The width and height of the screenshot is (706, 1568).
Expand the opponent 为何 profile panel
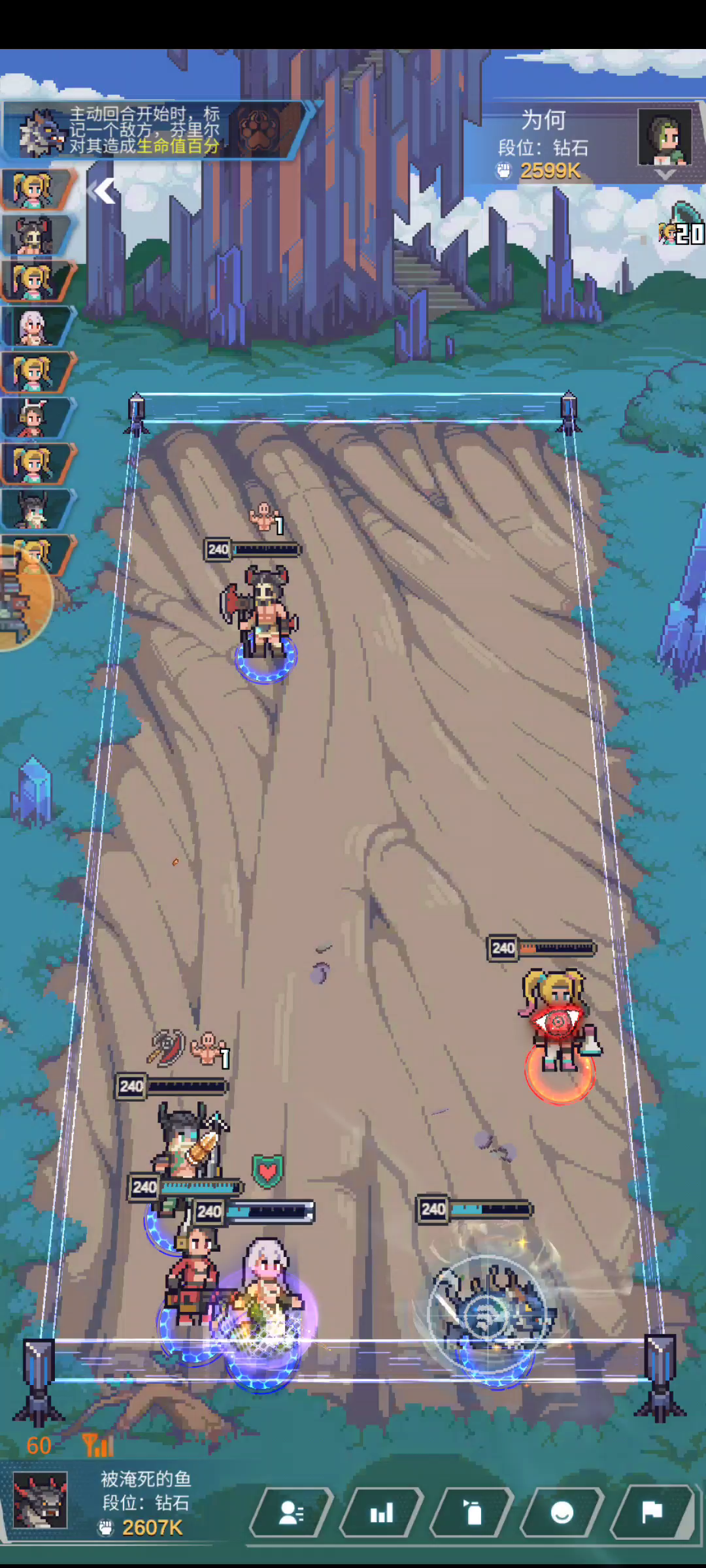(665, 174)
